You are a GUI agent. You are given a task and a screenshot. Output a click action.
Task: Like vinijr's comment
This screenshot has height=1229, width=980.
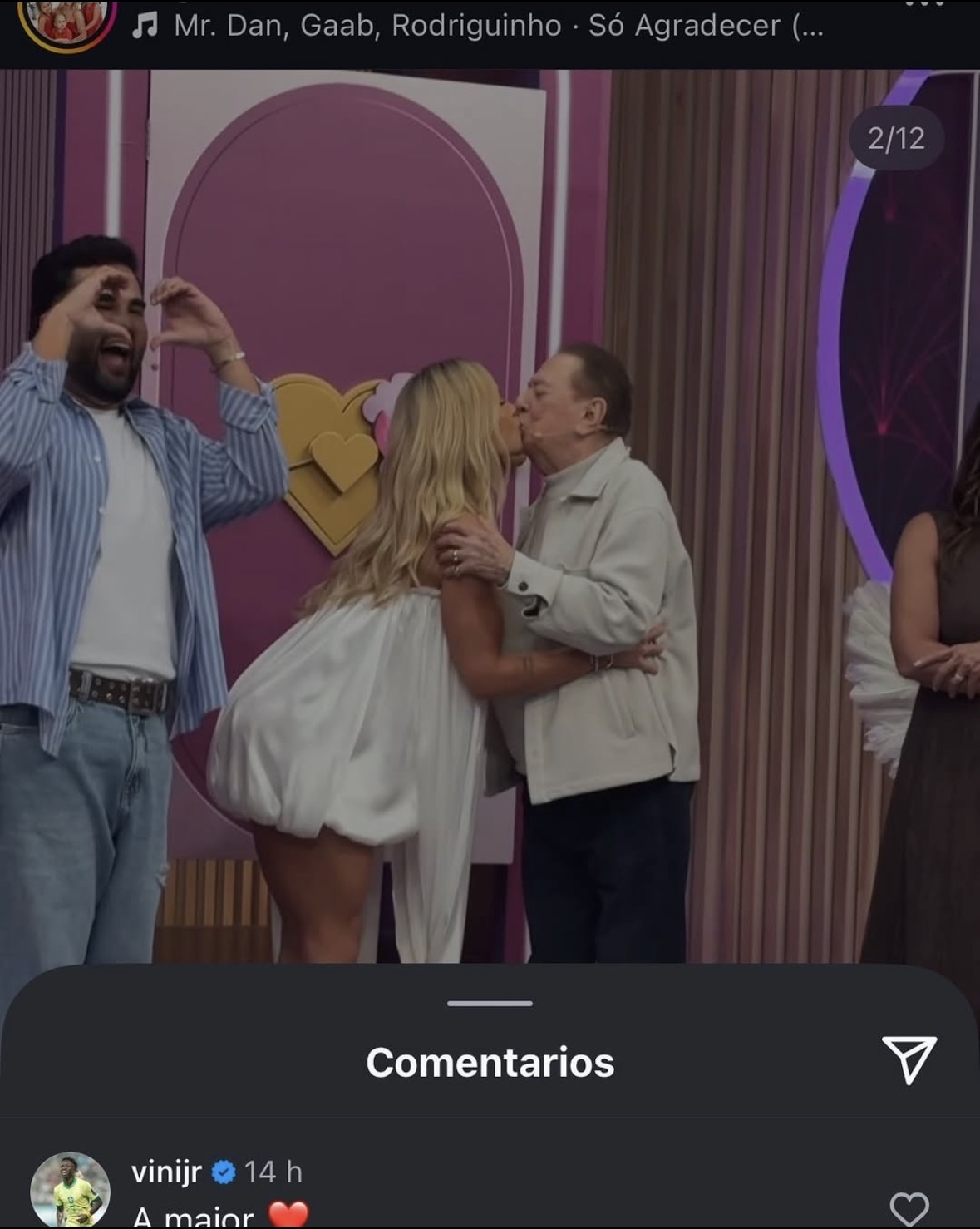pyautogui.click(x=909, y=1207)
